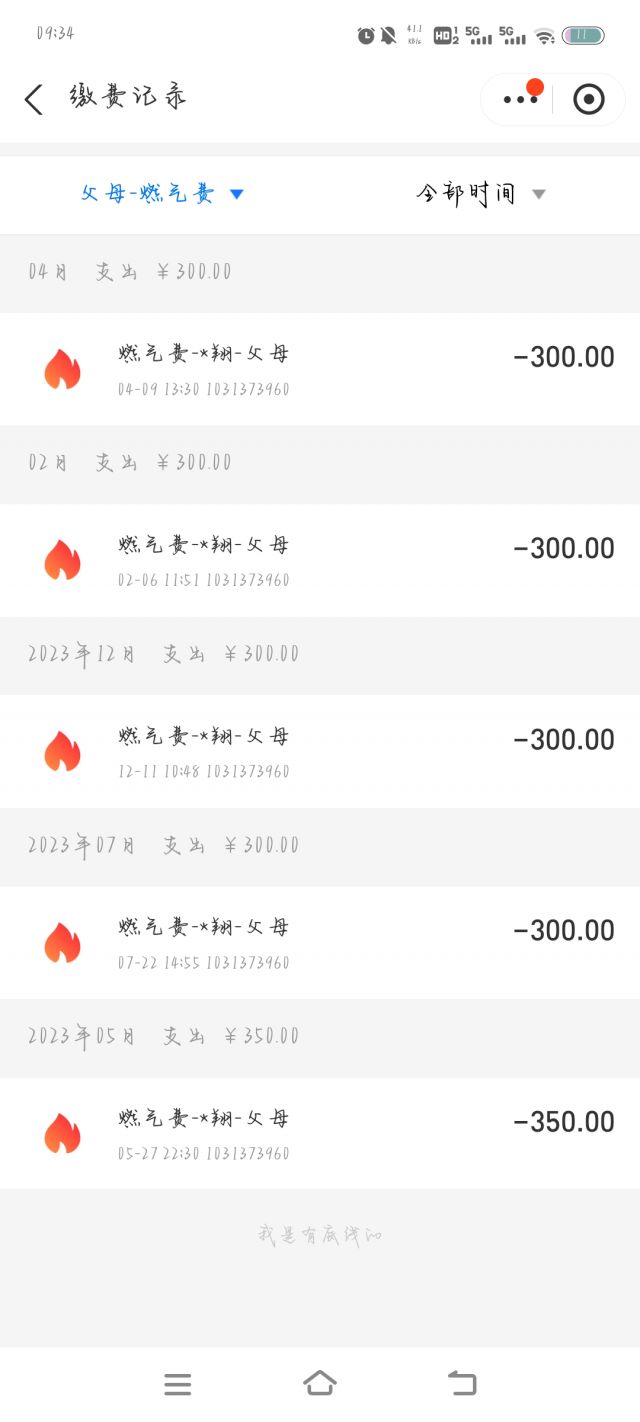Show recent apps via navigation bar
This screenshot has height=1422, width=640.
(177, 1384)
